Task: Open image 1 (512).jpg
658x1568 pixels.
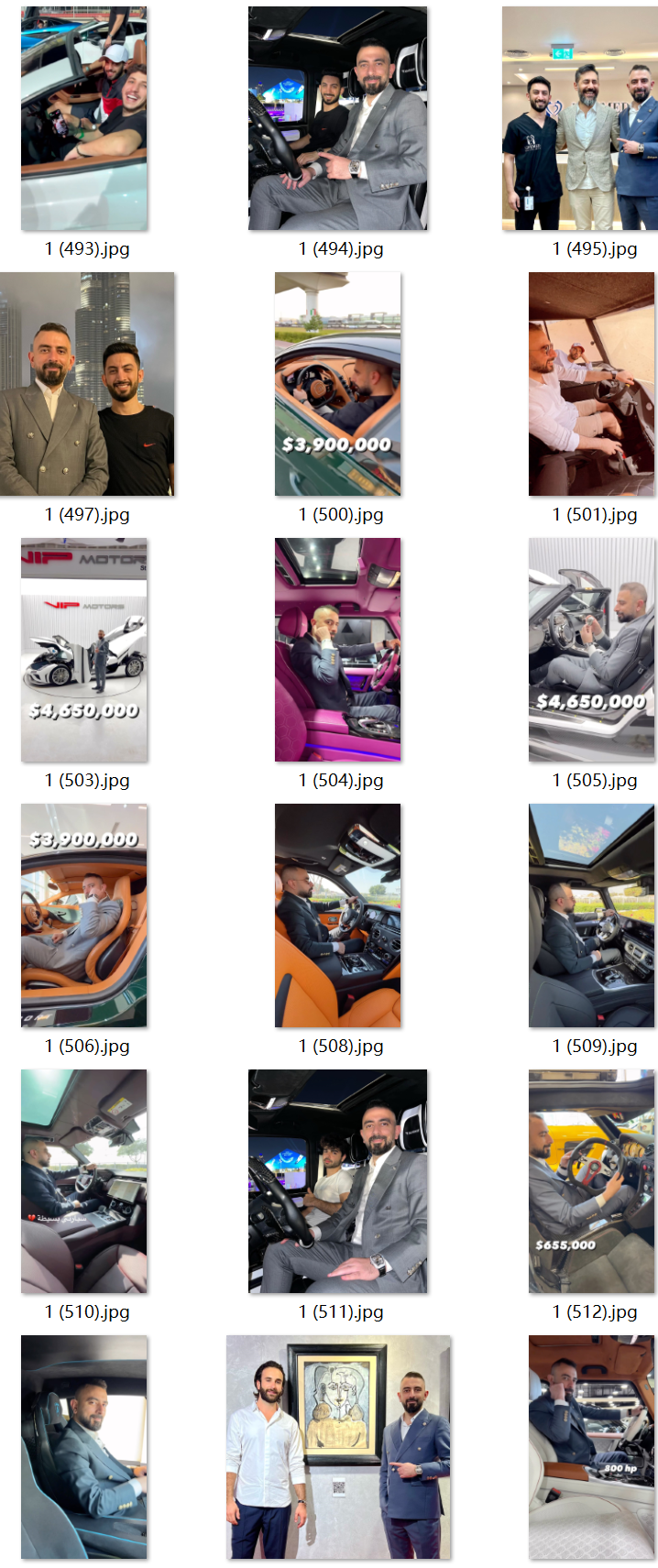Action: coord(592,1182)
